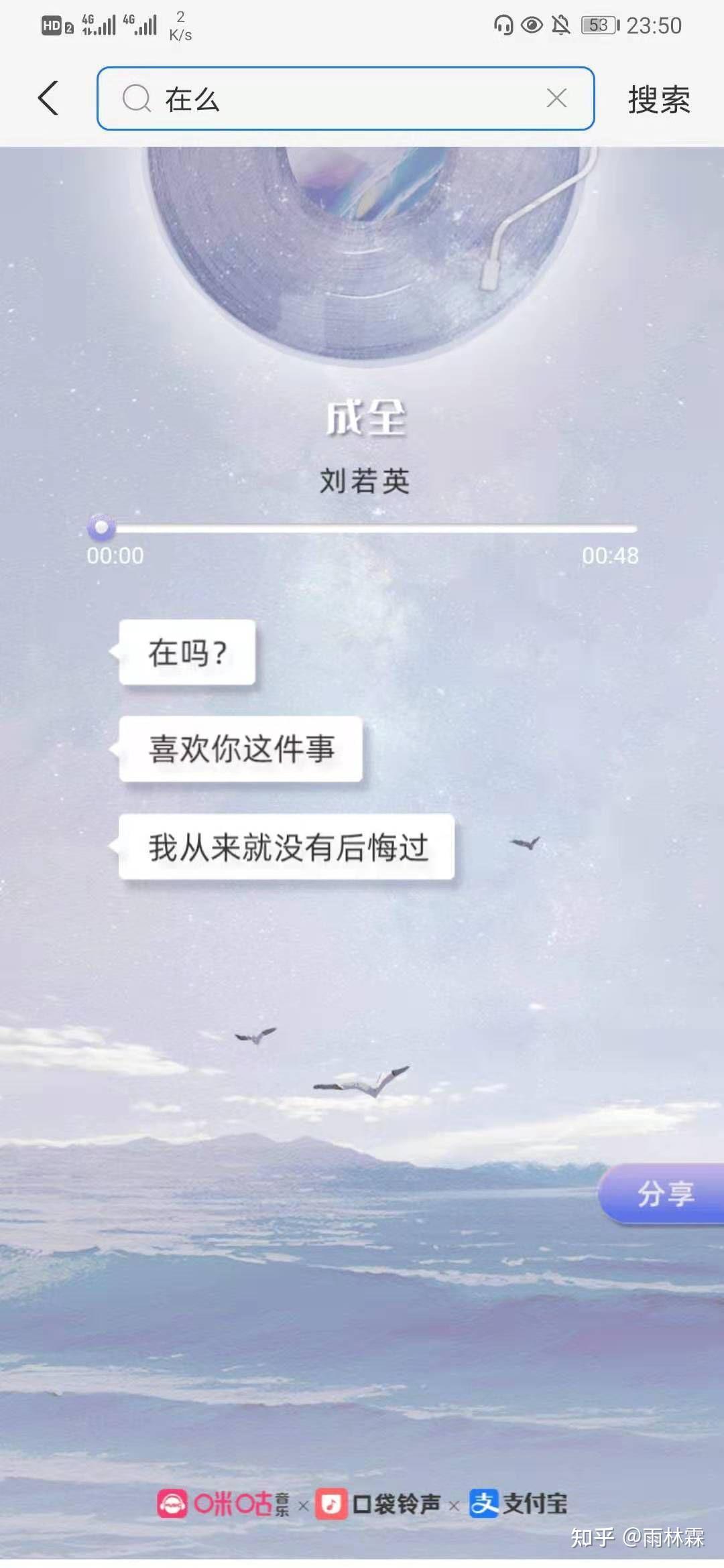Open the 分享 share button
724x1568 pixels.
[664, 1193]
